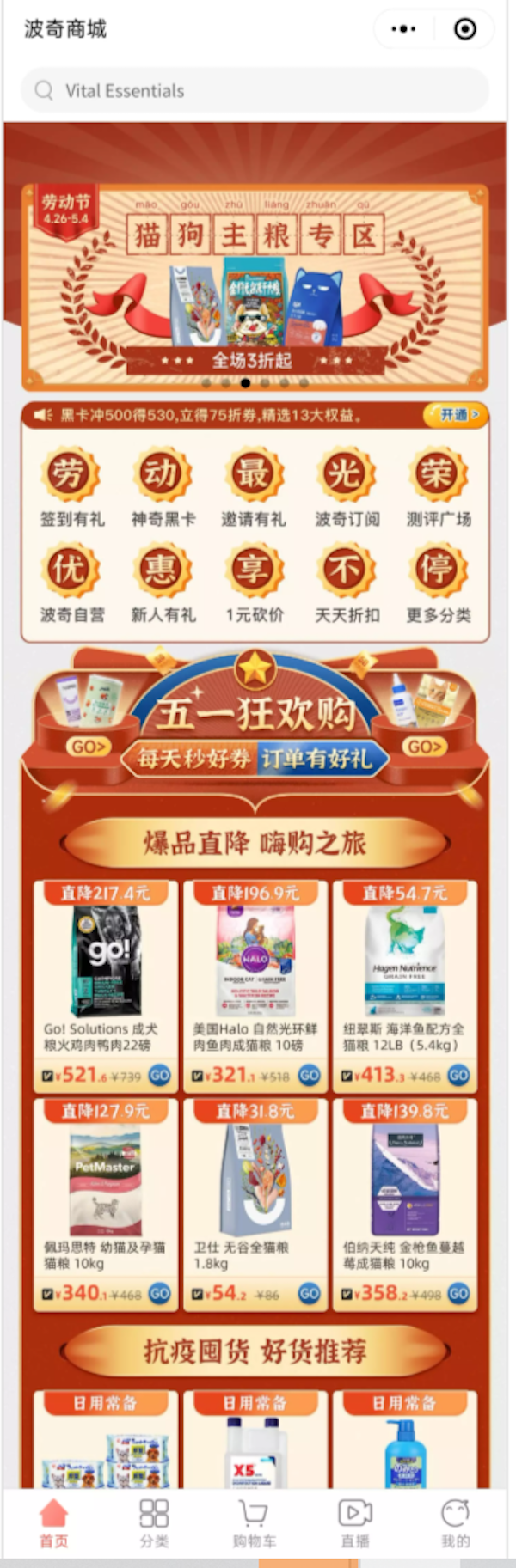This screenshot has height=1568, width=516.
Task: Switch to the 分类 tab
Action: (154, 1523)
